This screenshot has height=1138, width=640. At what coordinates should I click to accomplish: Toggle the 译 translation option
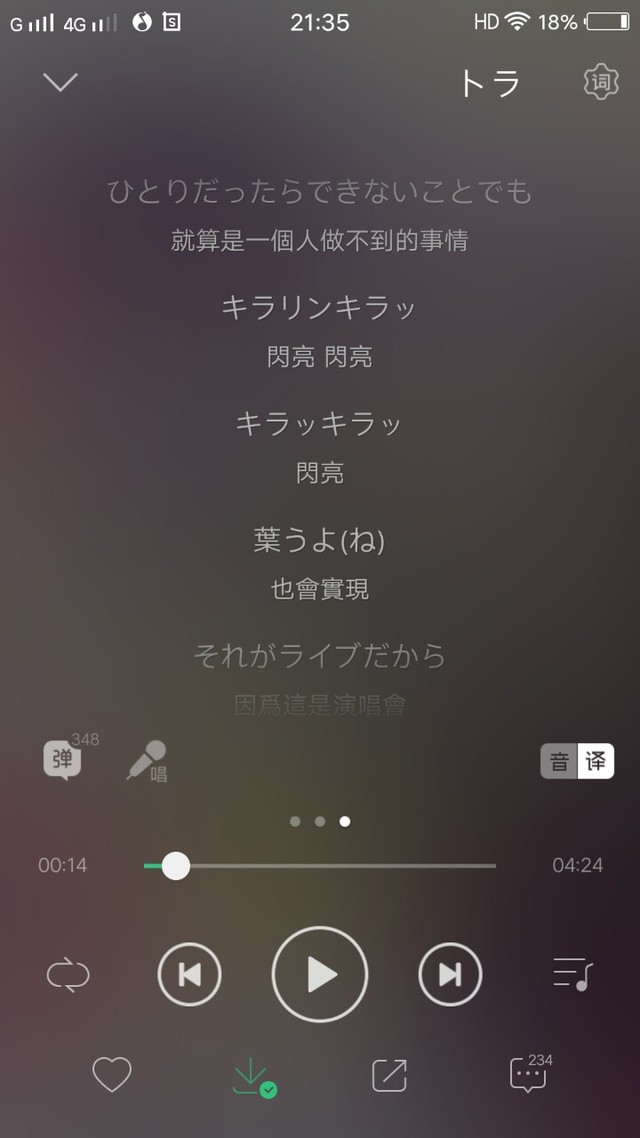[596, 761]
